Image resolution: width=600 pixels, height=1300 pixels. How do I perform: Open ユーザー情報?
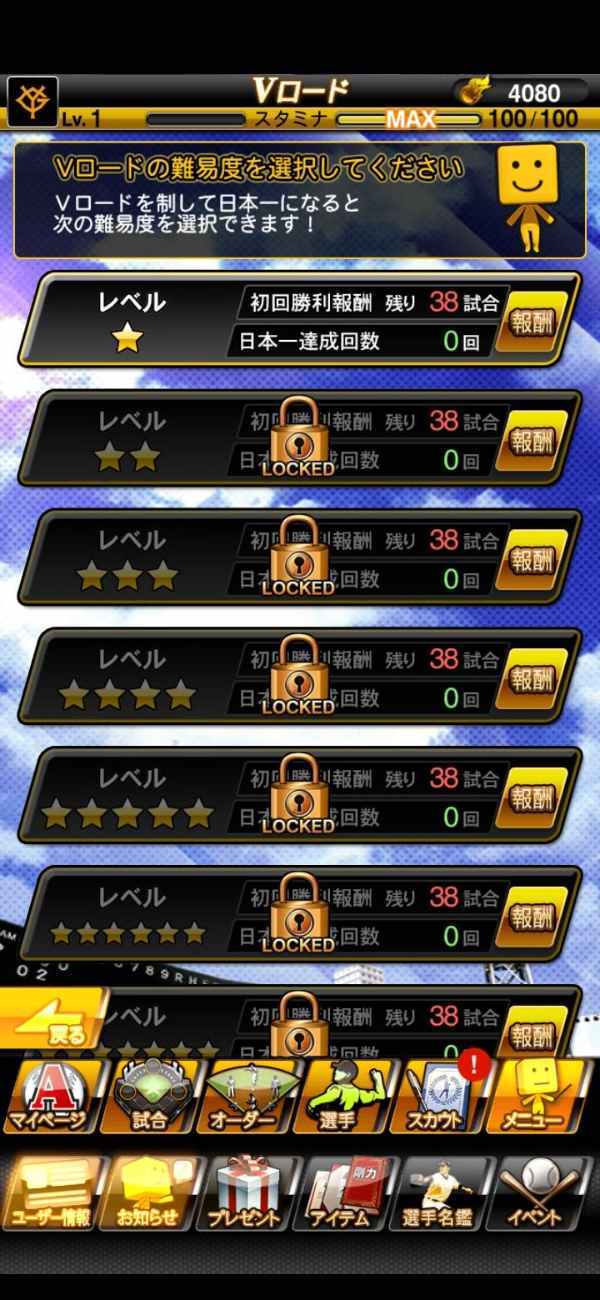point(50,1192)
